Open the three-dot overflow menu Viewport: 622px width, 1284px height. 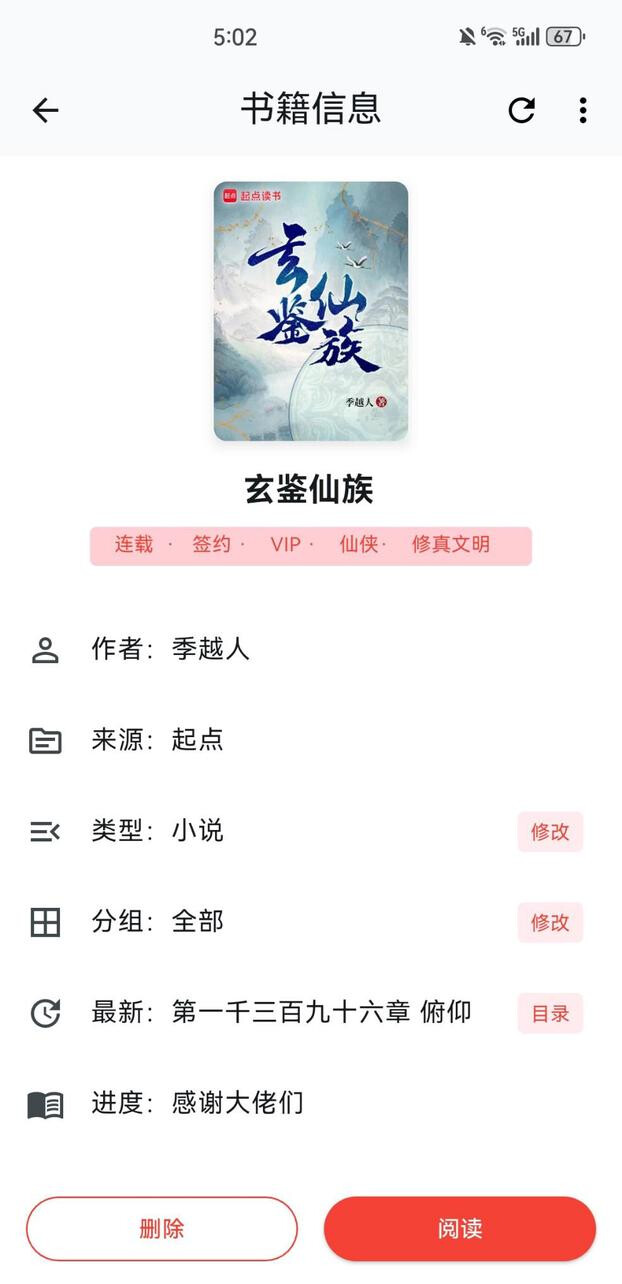(x=583, y=110)
